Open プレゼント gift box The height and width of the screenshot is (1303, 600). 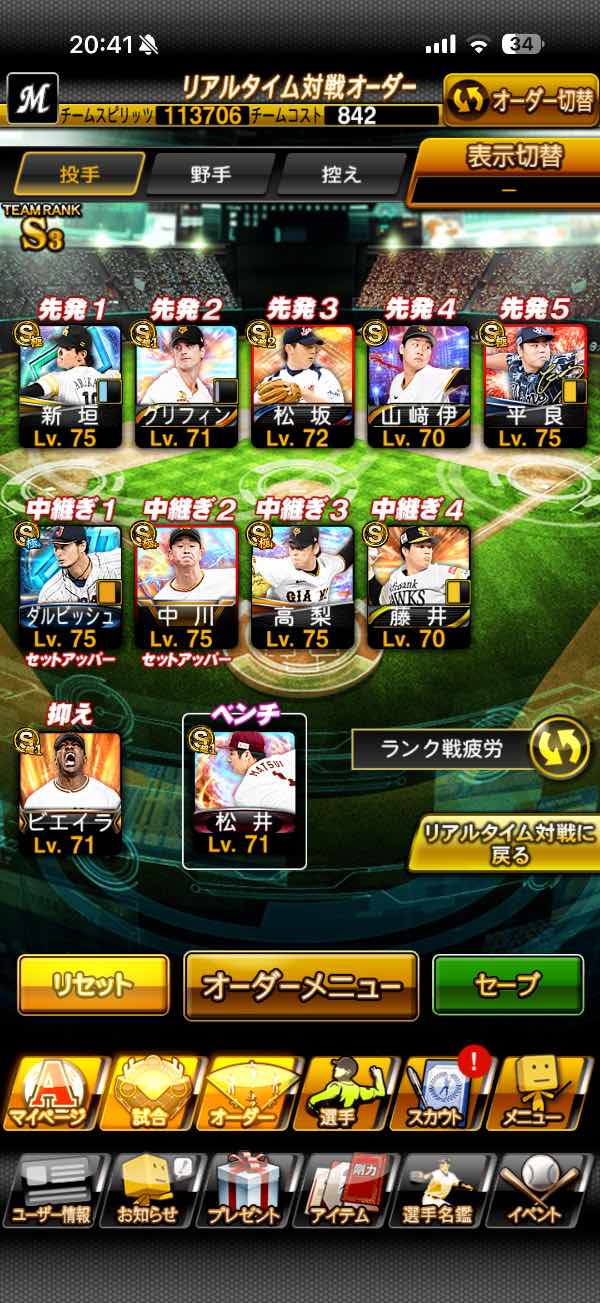tap(244, 1190)
